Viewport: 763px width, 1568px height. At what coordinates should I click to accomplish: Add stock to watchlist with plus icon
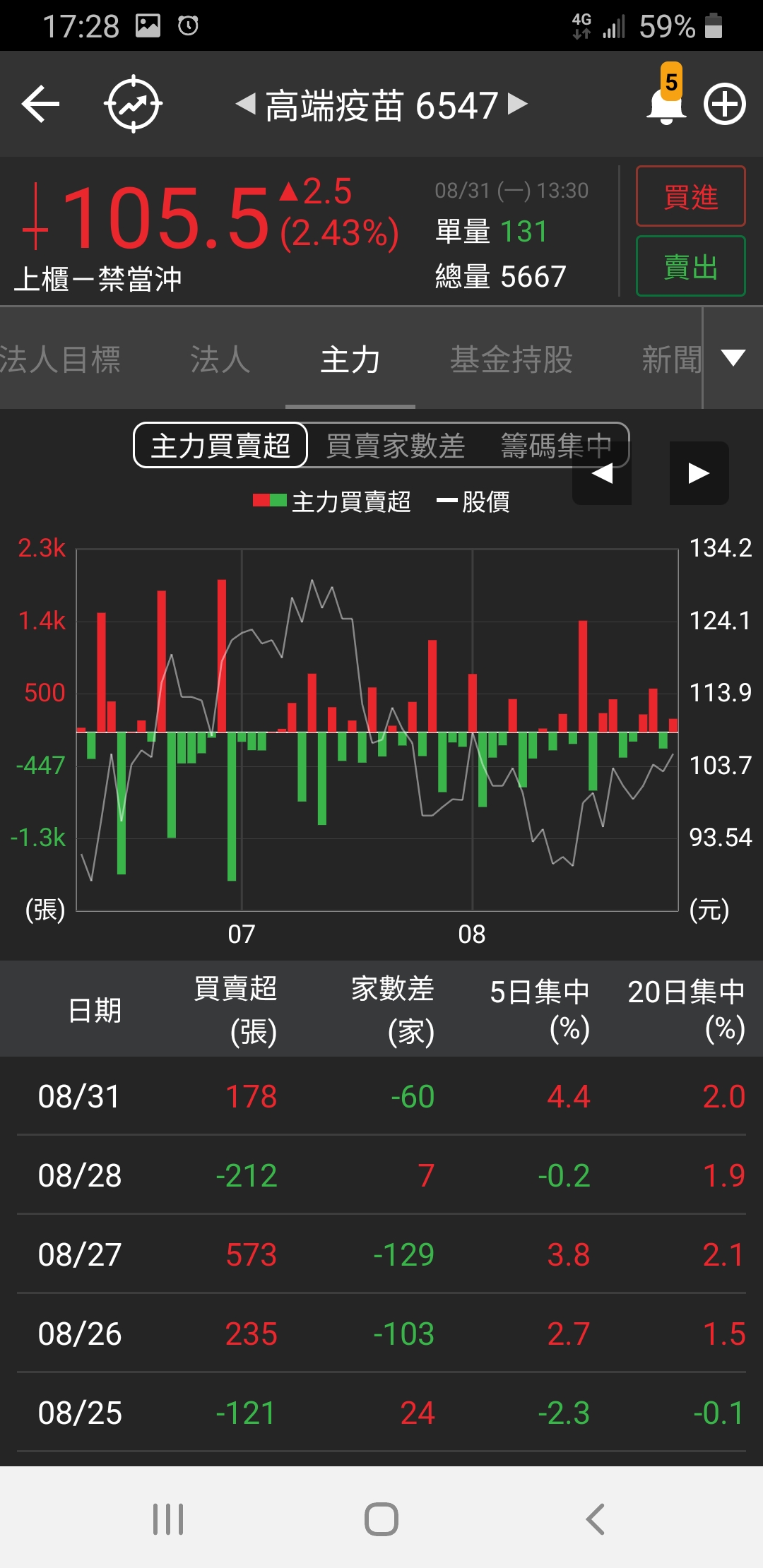click(x=725, y=105)
